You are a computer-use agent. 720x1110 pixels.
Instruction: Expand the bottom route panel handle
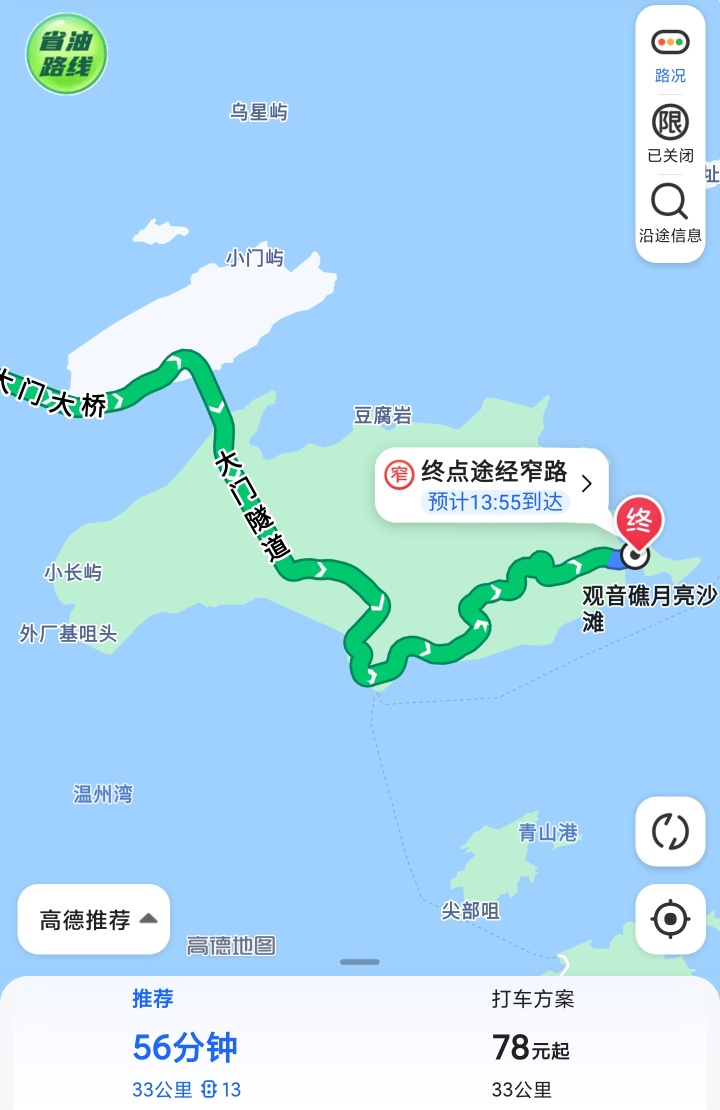tap(360, 962)
